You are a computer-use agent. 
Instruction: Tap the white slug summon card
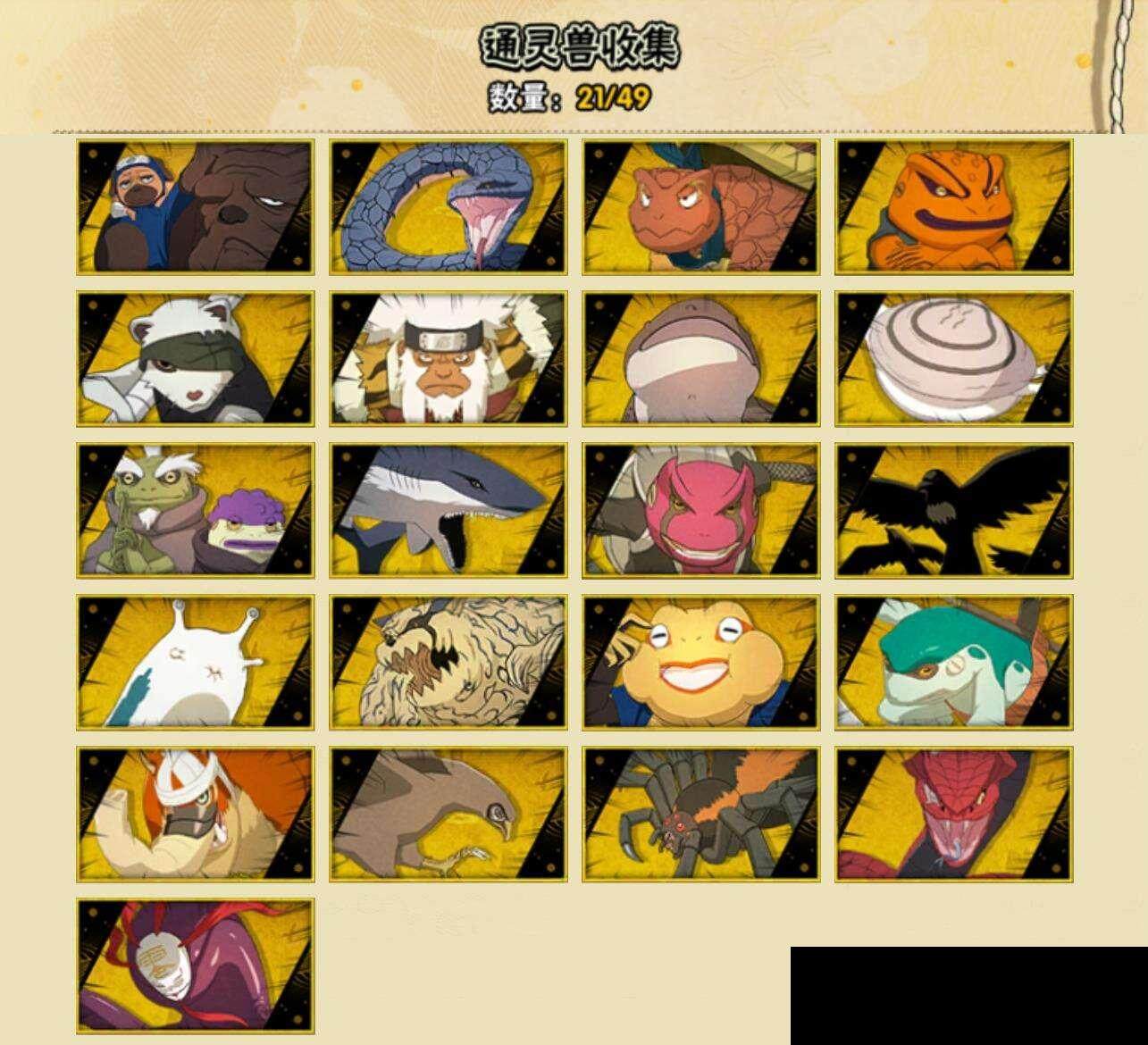(x=195, y=662)
